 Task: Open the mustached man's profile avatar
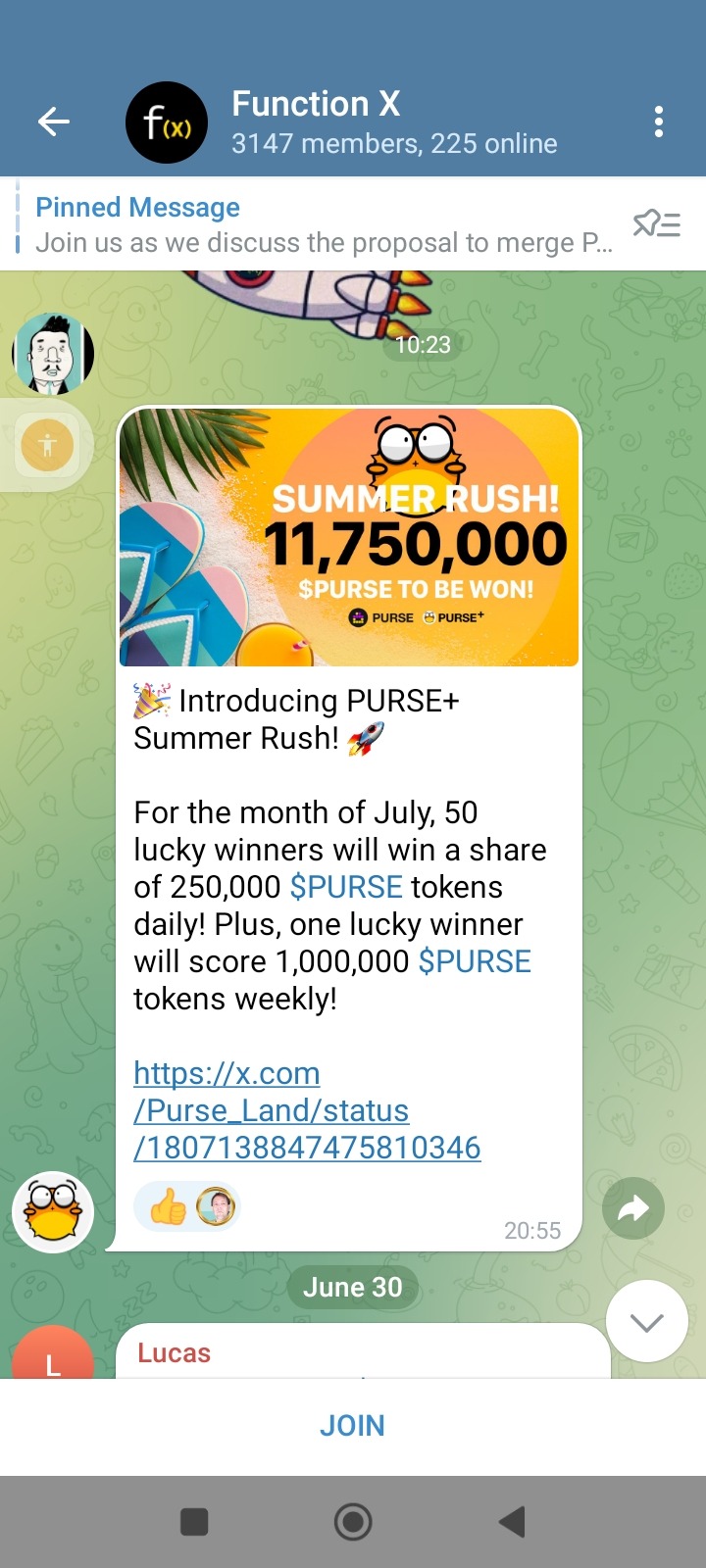coord(53,353)
